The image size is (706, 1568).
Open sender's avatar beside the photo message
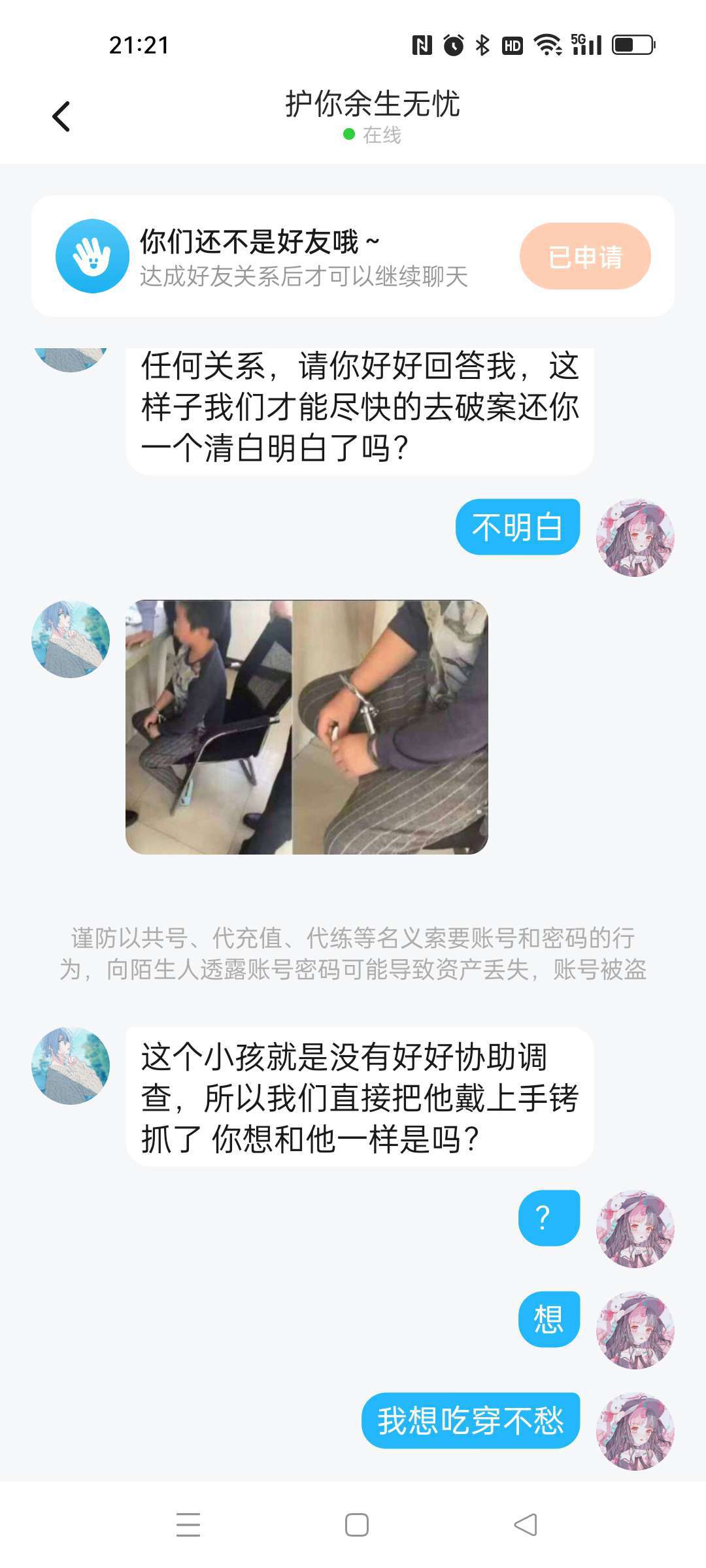[71, 639]
